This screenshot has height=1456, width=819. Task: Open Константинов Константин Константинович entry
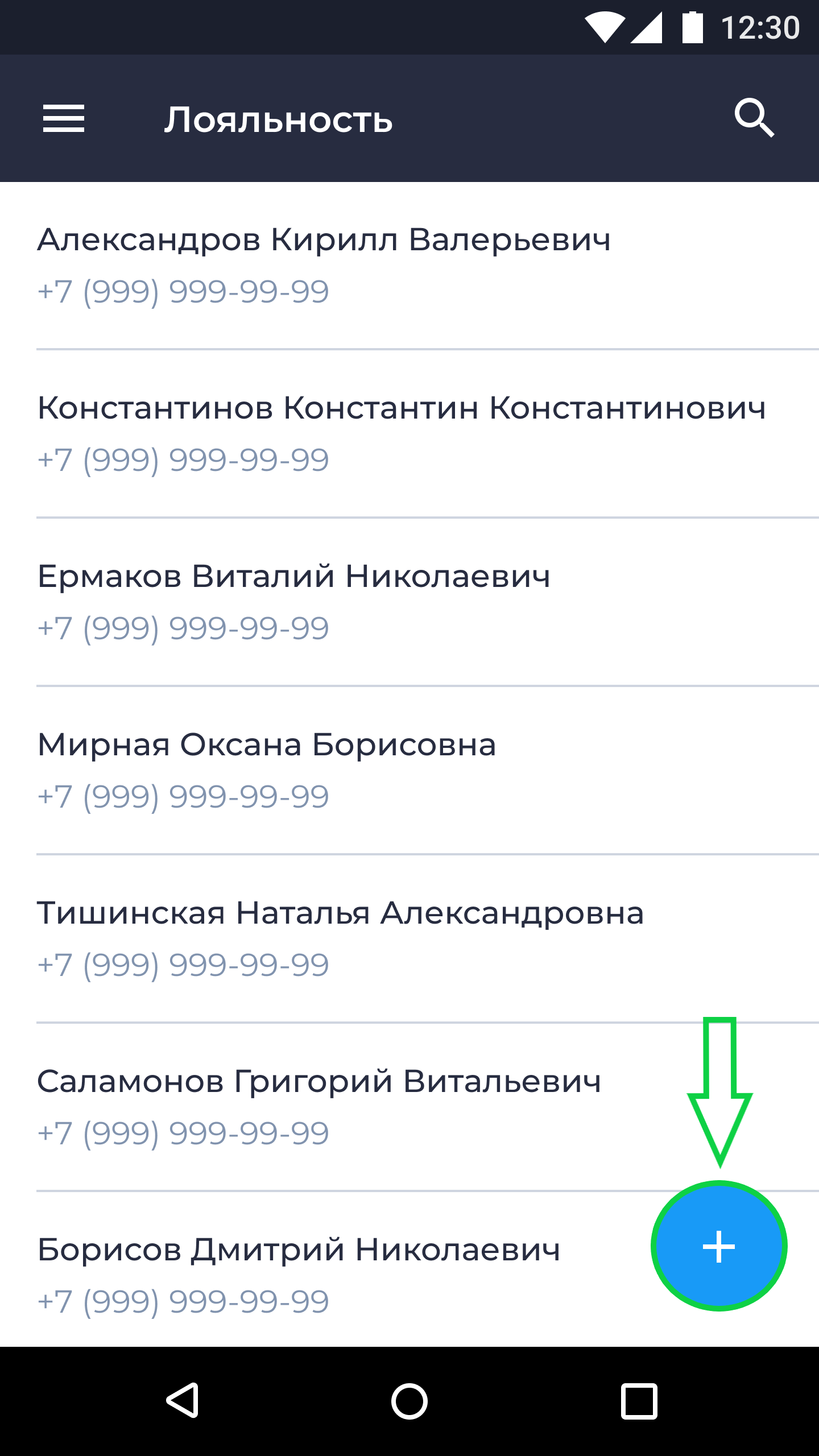coord(409,434)
